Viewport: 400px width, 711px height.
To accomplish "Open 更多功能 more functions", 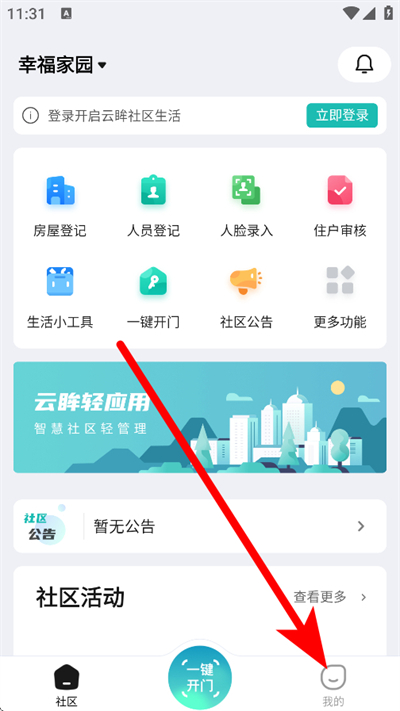I will [340, 297].
